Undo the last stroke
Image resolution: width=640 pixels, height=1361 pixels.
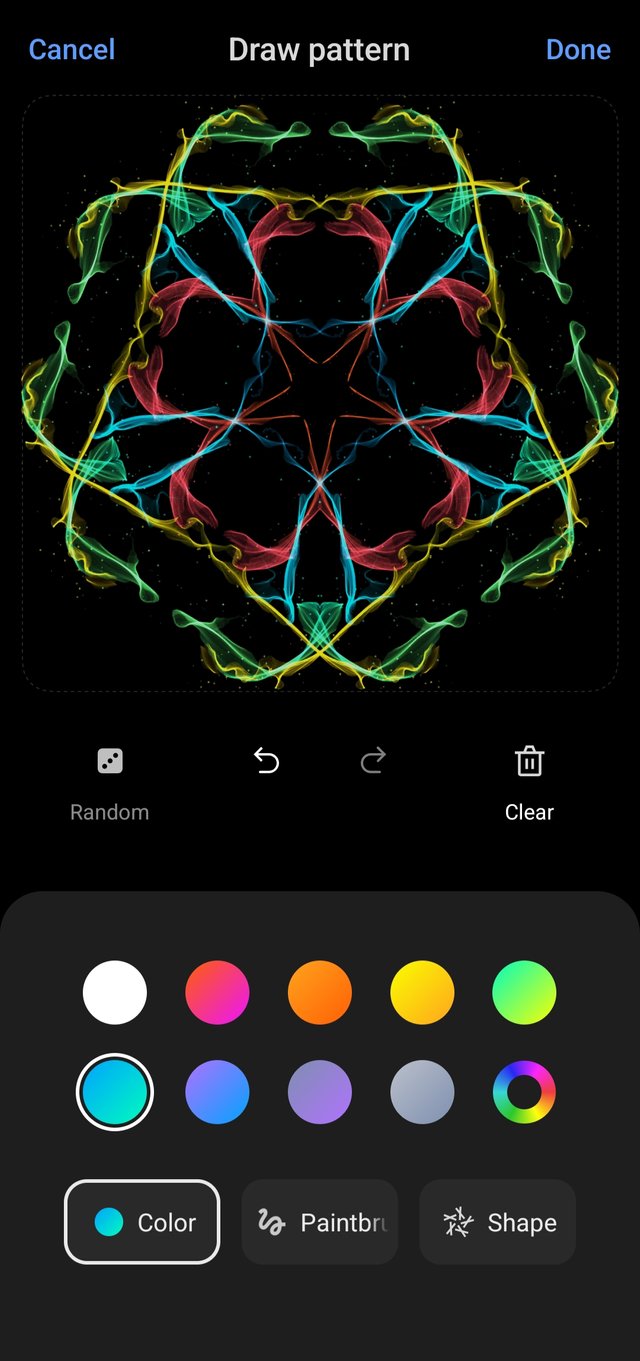click(x=266, y=762)
